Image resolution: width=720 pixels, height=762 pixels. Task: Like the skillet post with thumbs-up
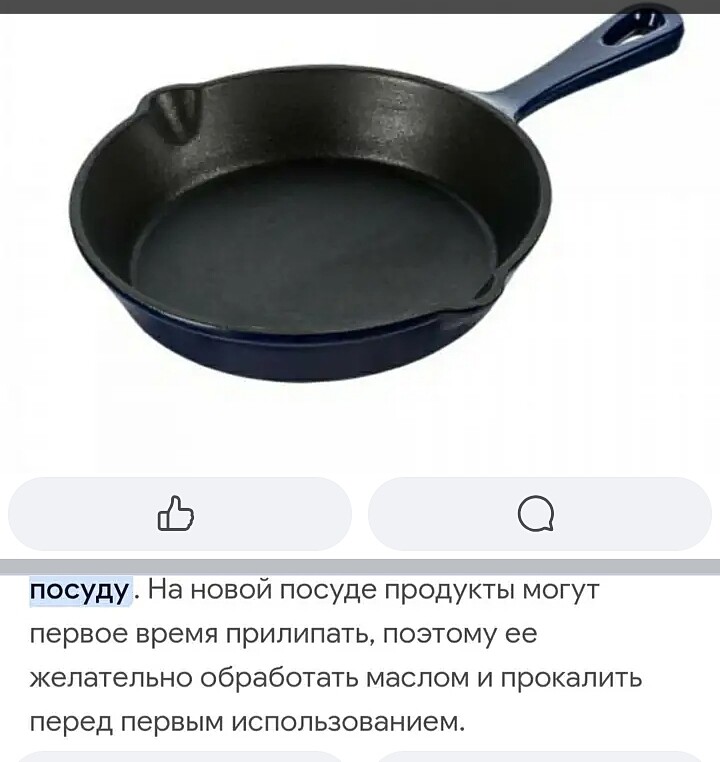coord(178,514)
